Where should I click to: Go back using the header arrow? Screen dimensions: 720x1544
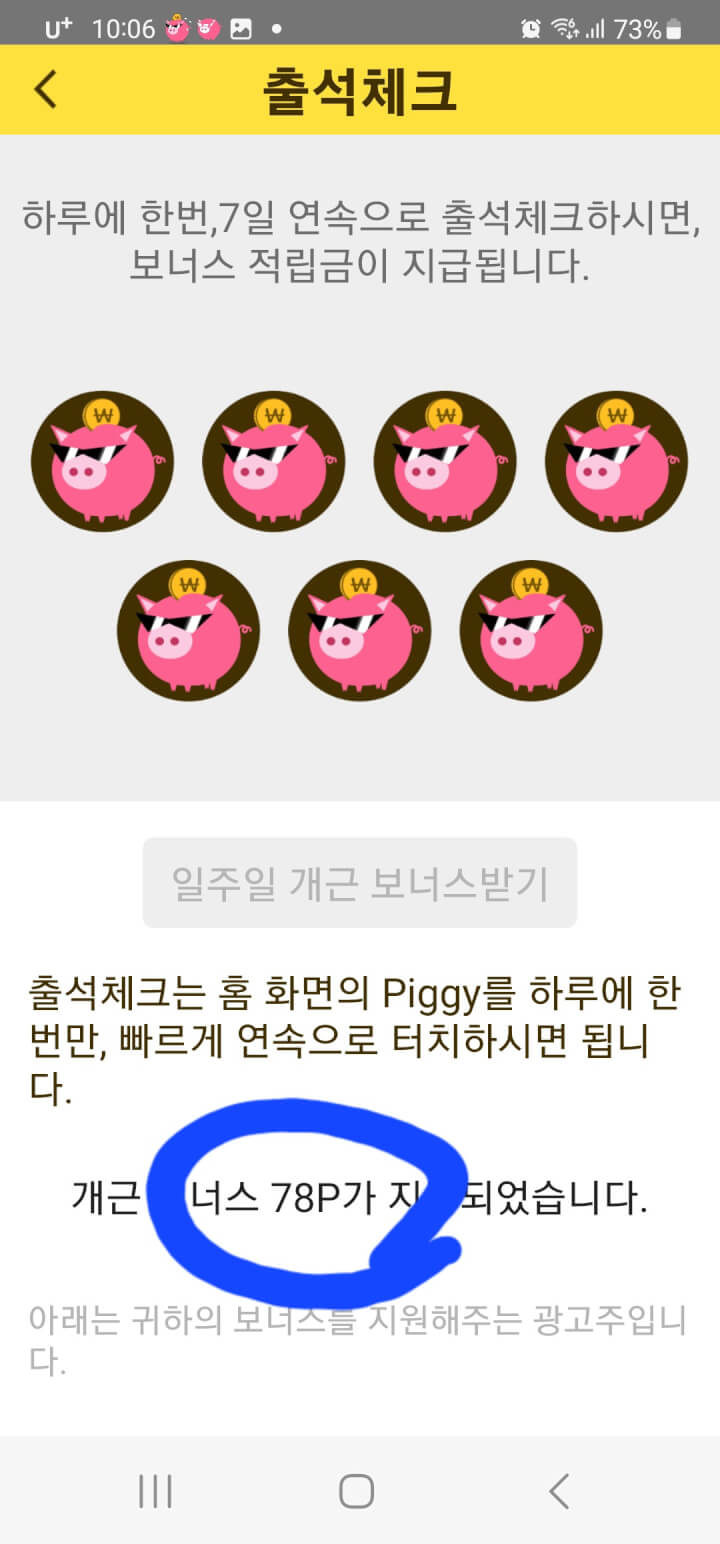[x=46, y=90]
